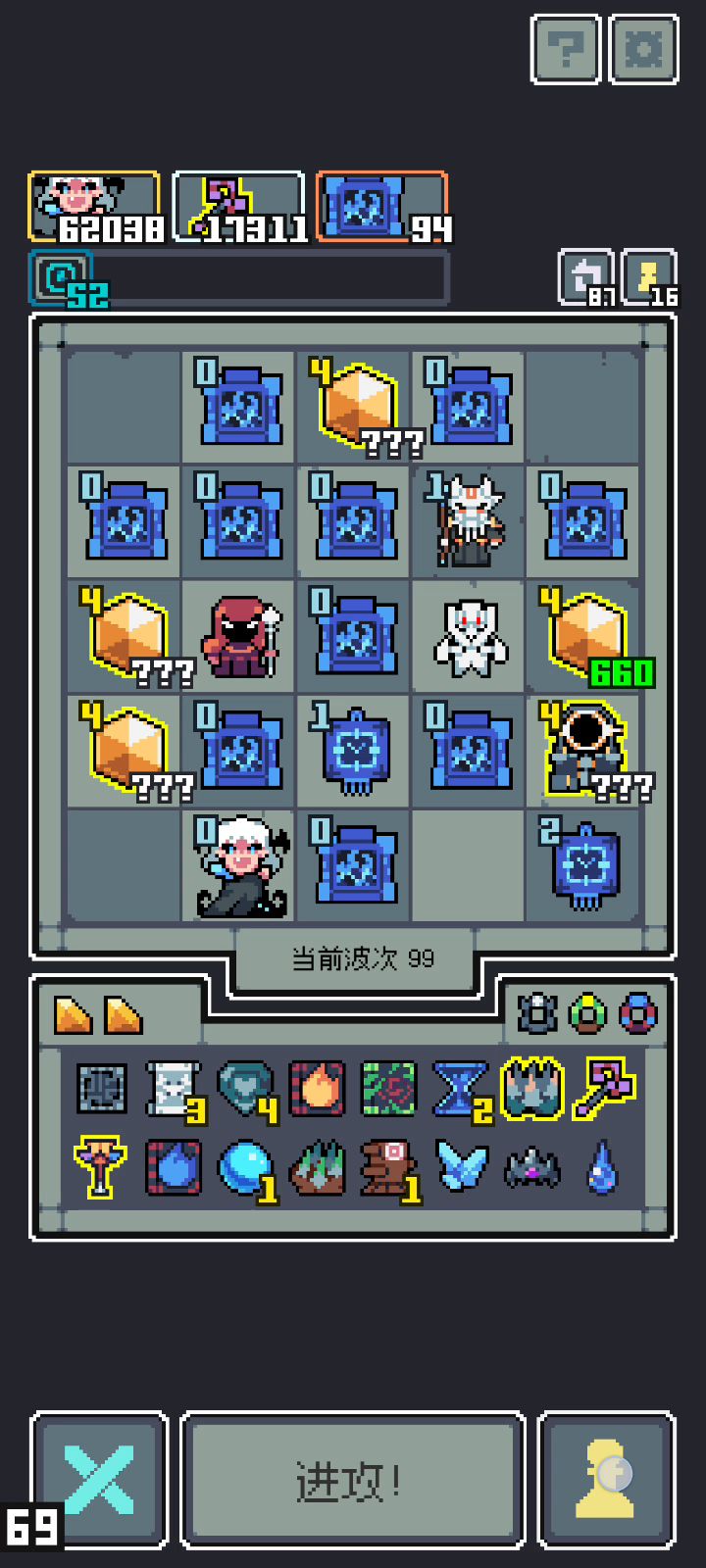Tap the gold cube labeled 660

point(585,637)
